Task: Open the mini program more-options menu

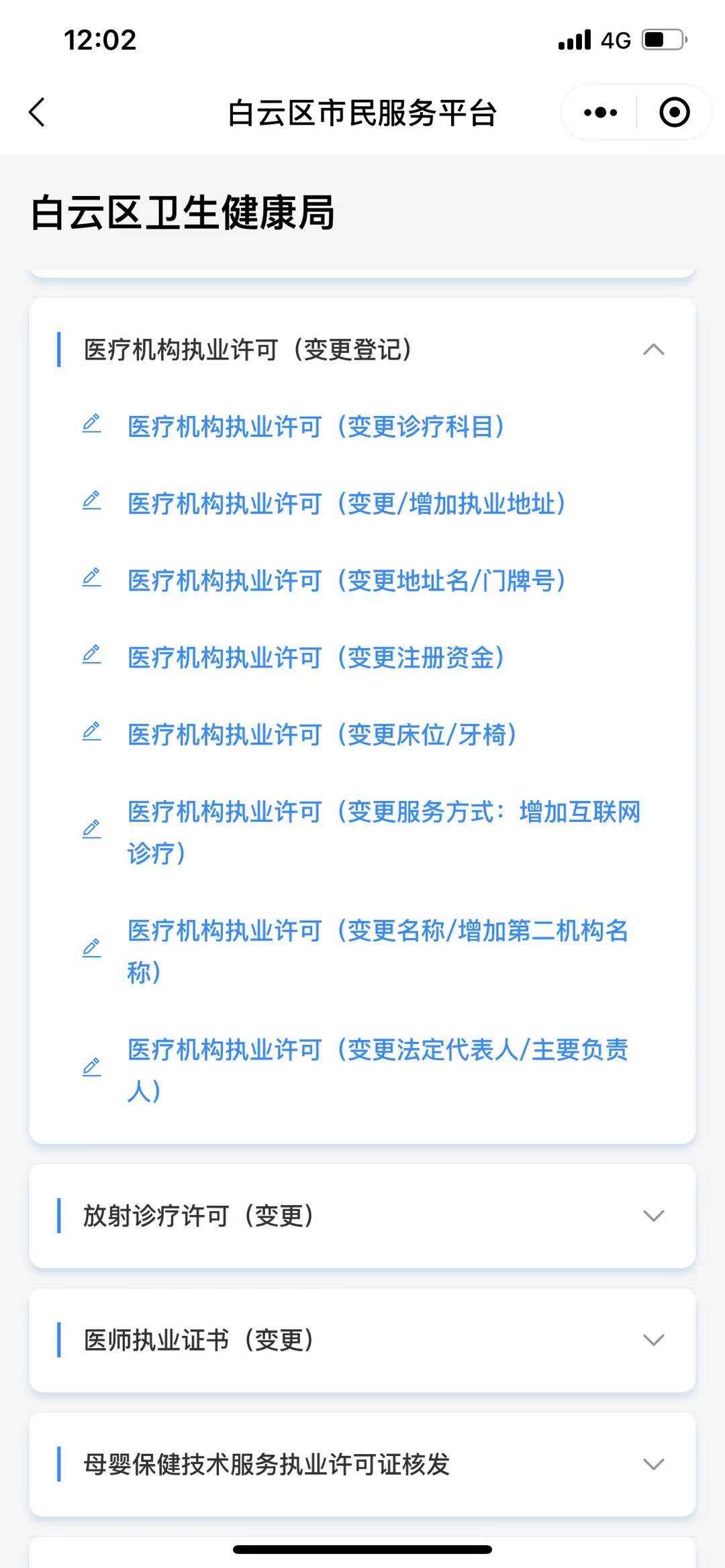Action: tap(600, 112)
